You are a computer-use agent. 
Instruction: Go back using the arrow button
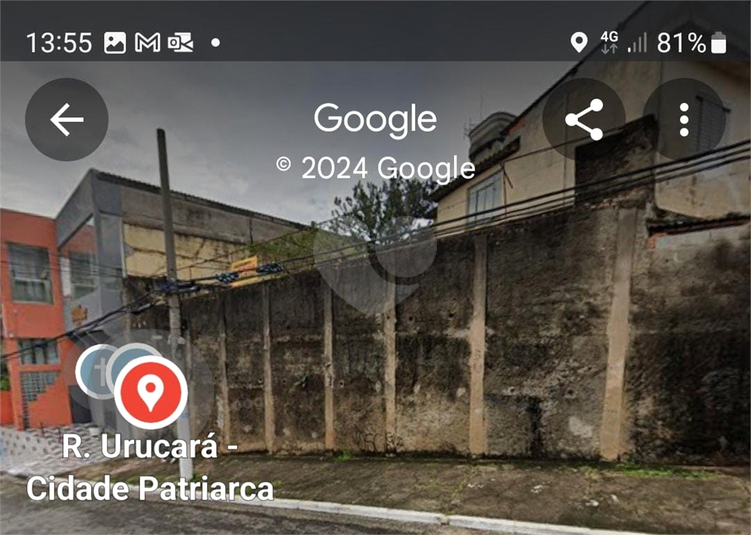(67, 120)
